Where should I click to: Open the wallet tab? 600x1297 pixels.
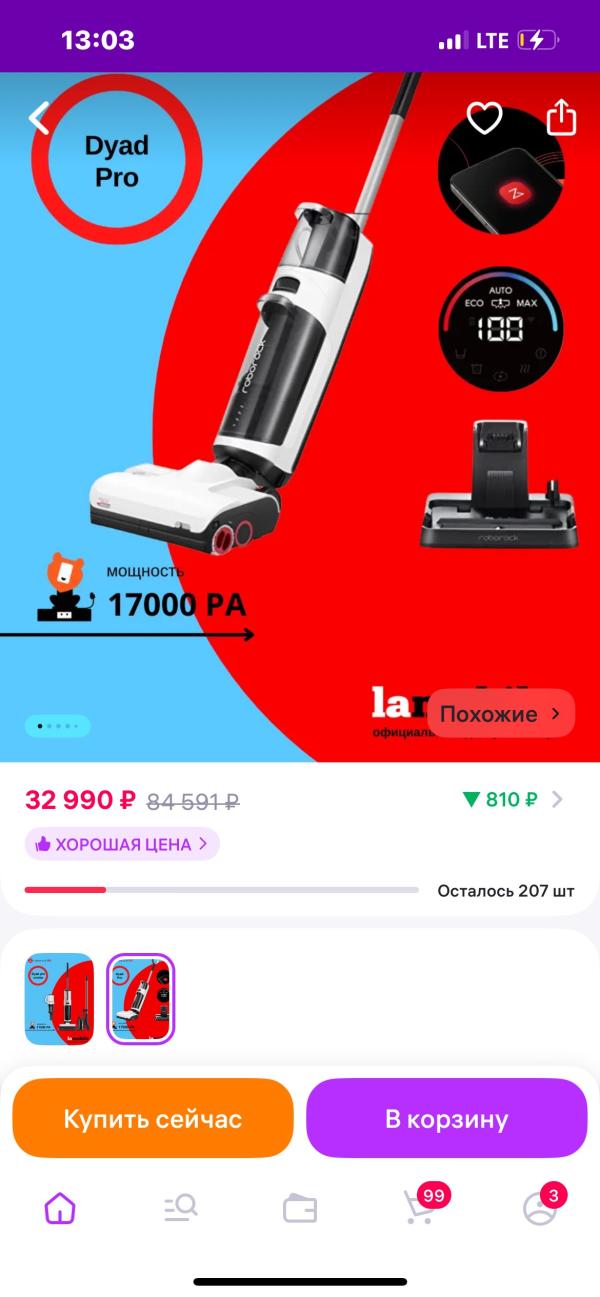[x=300, y=1209]
